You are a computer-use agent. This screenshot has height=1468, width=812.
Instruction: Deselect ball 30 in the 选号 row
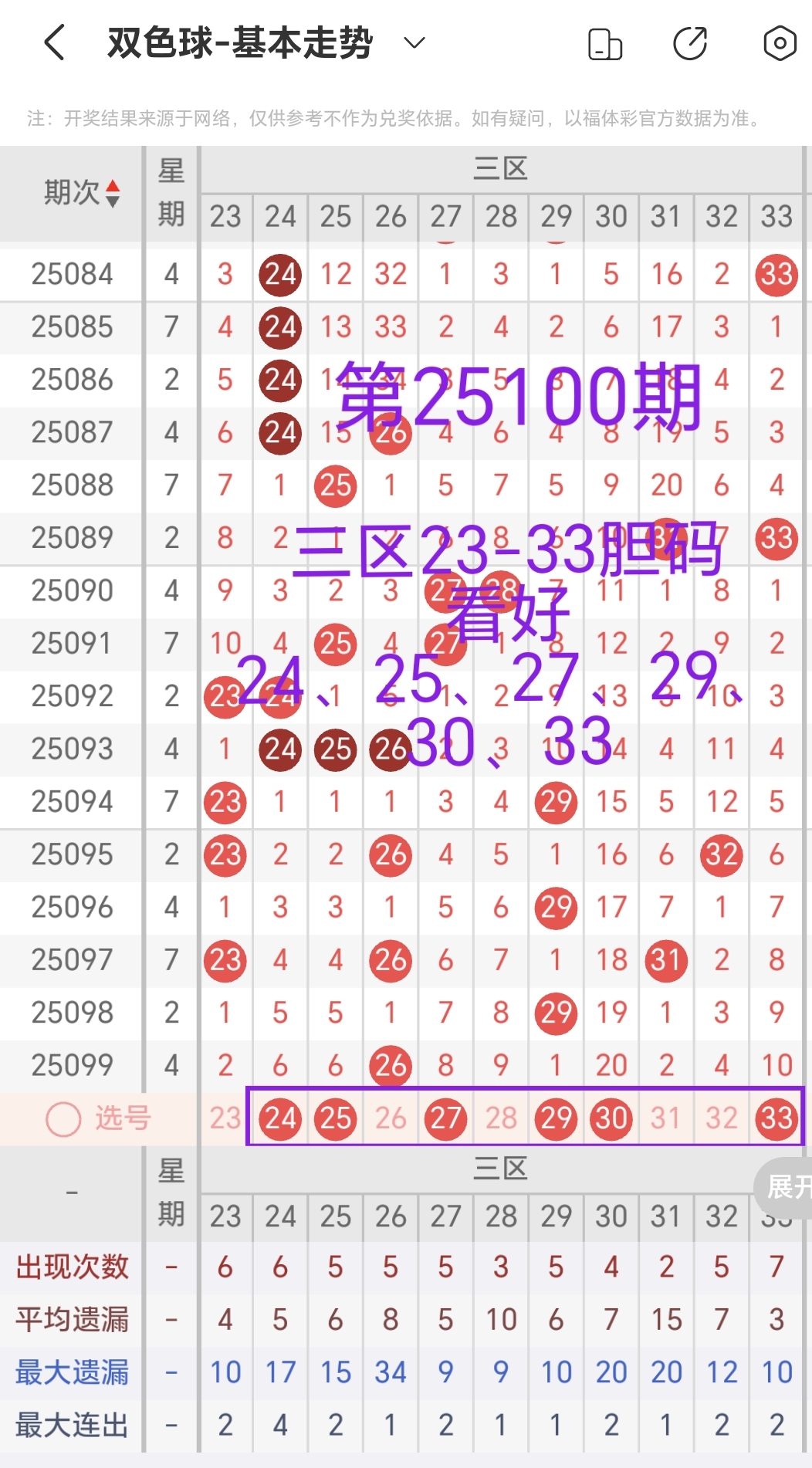611,1118
